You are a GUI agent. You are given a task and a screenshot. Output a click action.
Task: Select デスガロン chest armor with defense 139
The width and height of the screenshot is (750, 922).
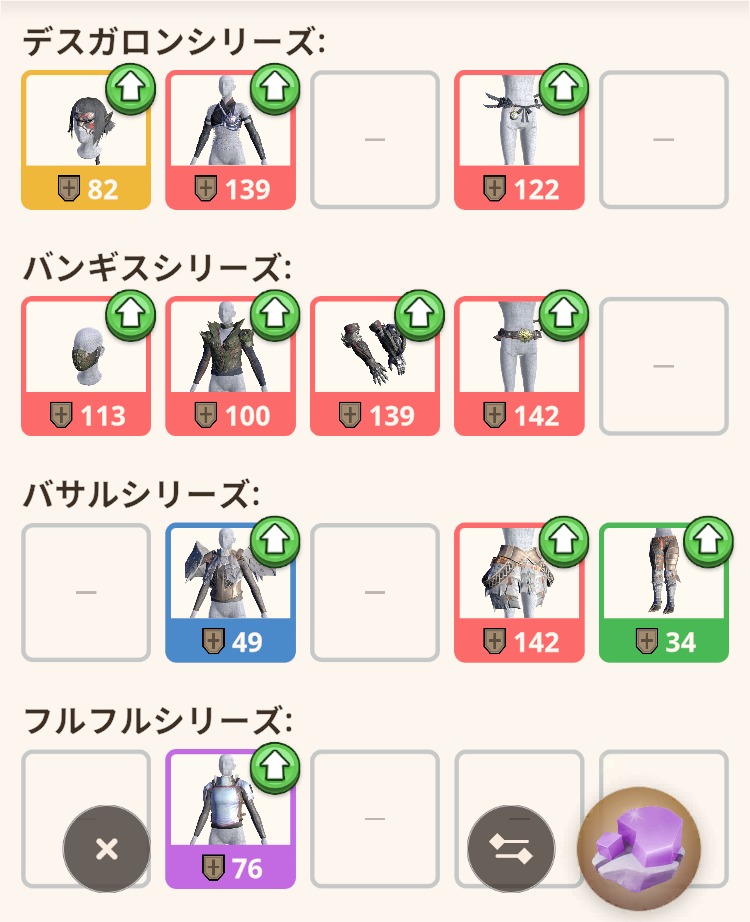click(x=230, y=140)
